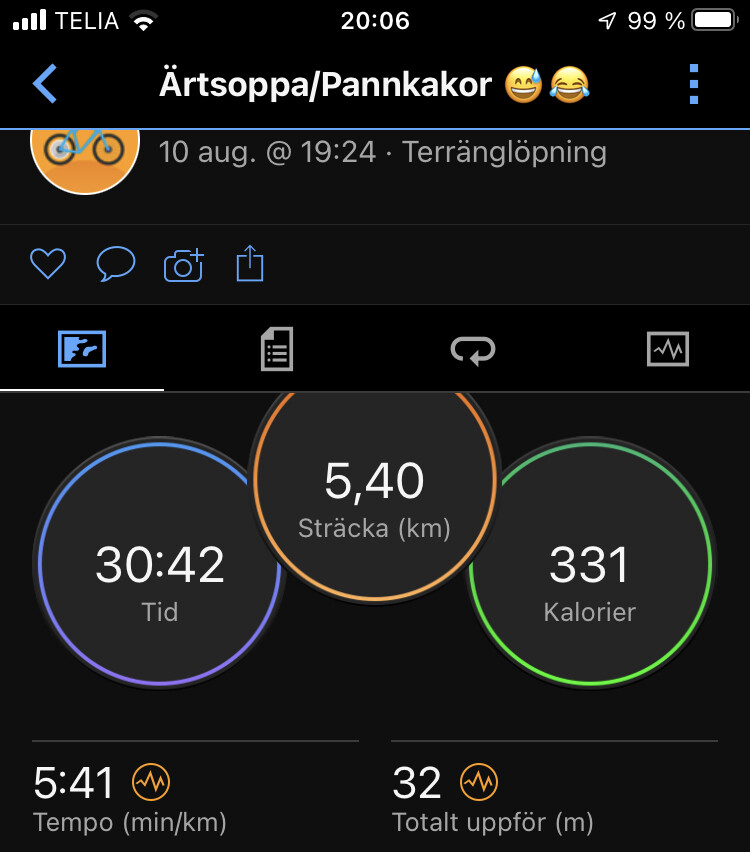
Task: Switch to the charts tab
Action: (x=668, y=350)
